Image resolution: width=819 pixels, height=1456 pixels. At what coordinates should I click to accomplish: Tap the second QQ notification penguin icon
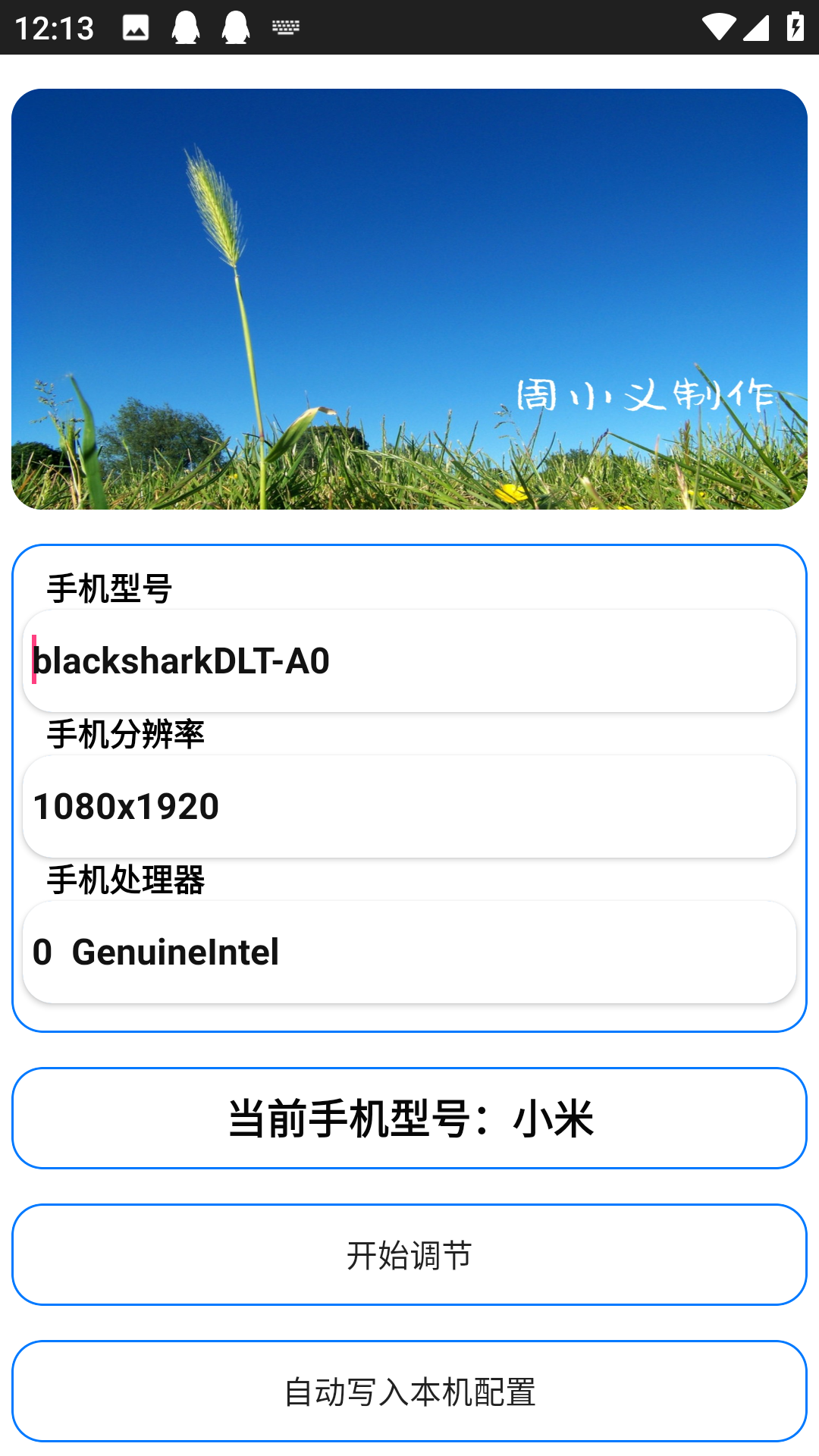(x=237, y=27)
